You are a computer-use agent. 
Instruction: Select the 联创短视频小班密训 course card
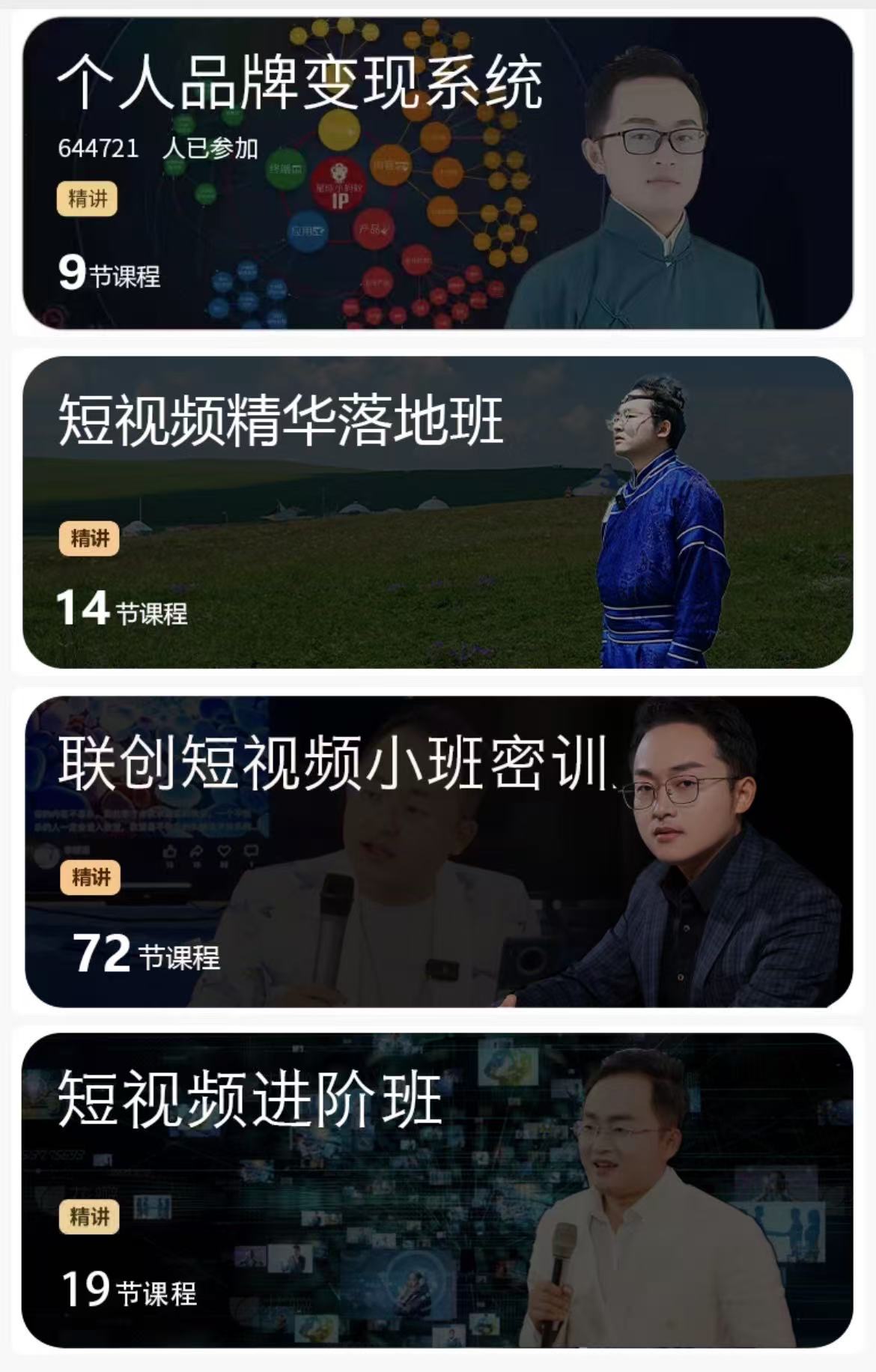click(x=437, y=852)
